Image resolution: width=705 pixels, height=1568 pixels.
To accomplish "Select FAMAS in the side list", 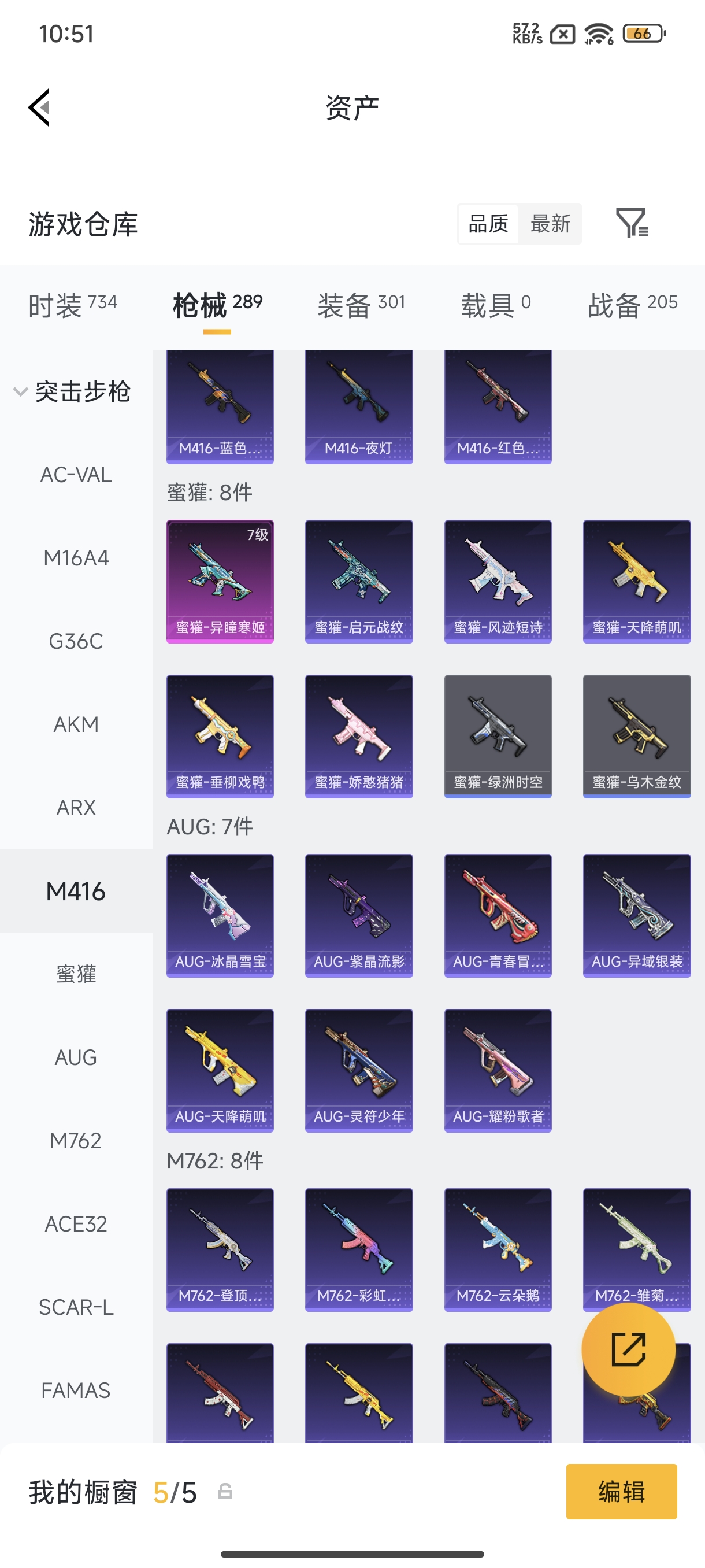I will 76,1391.
